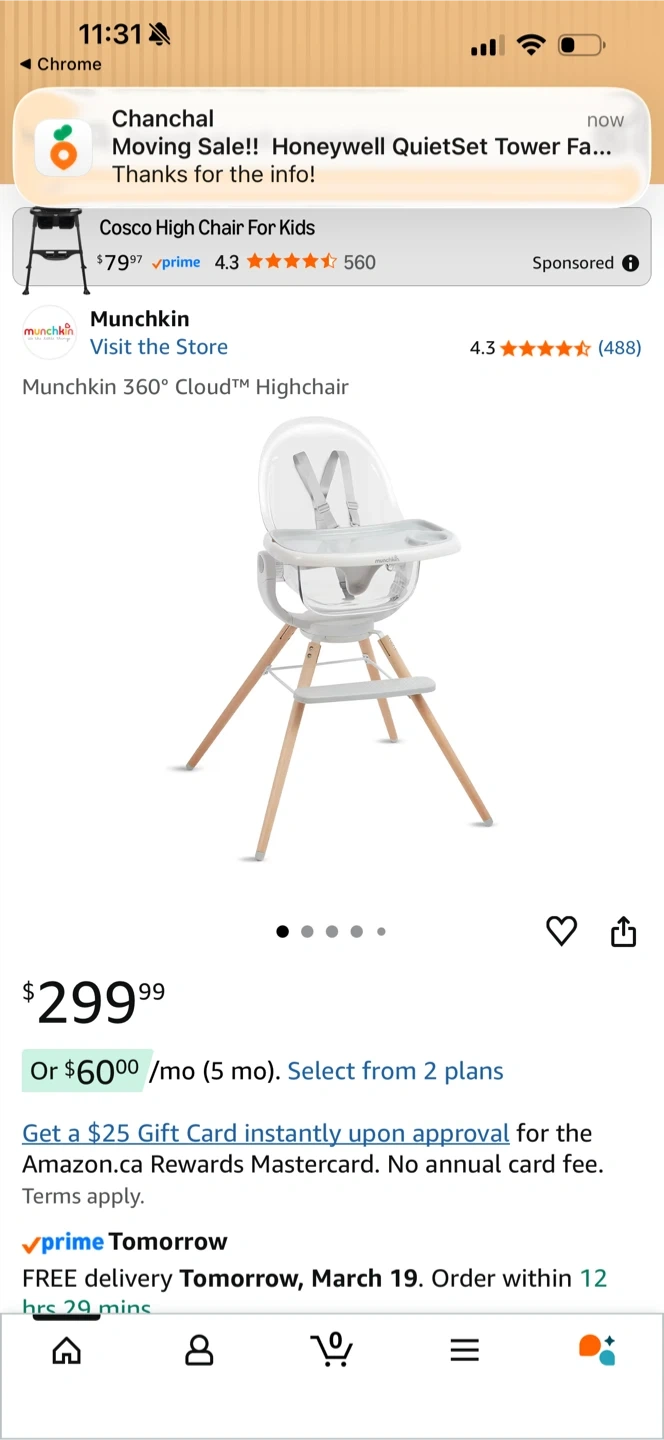Share this Munchkin highchair listing

click(x=623, y=931)
